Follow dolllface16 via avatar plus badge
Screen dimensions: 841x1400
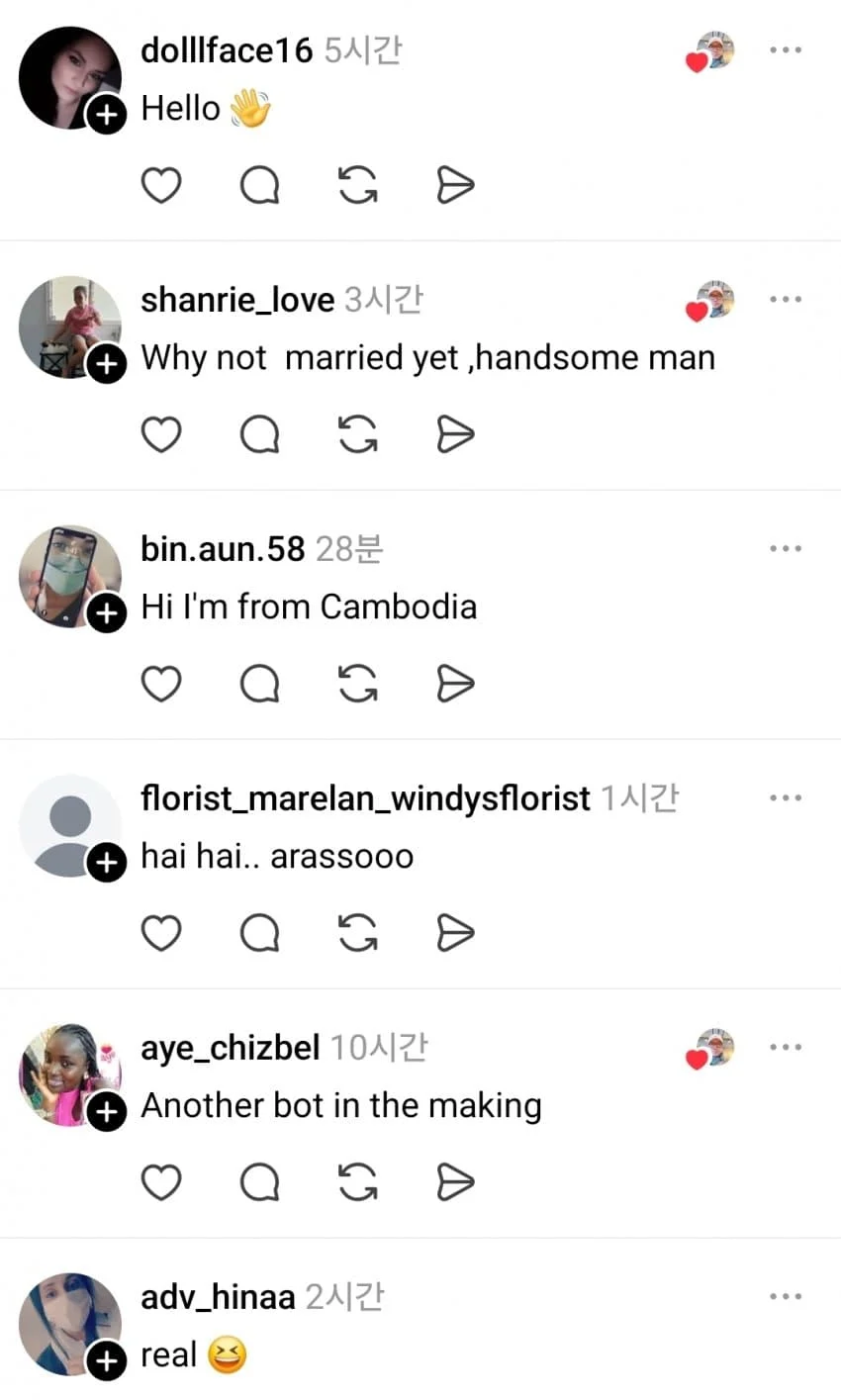coord(107,115)
